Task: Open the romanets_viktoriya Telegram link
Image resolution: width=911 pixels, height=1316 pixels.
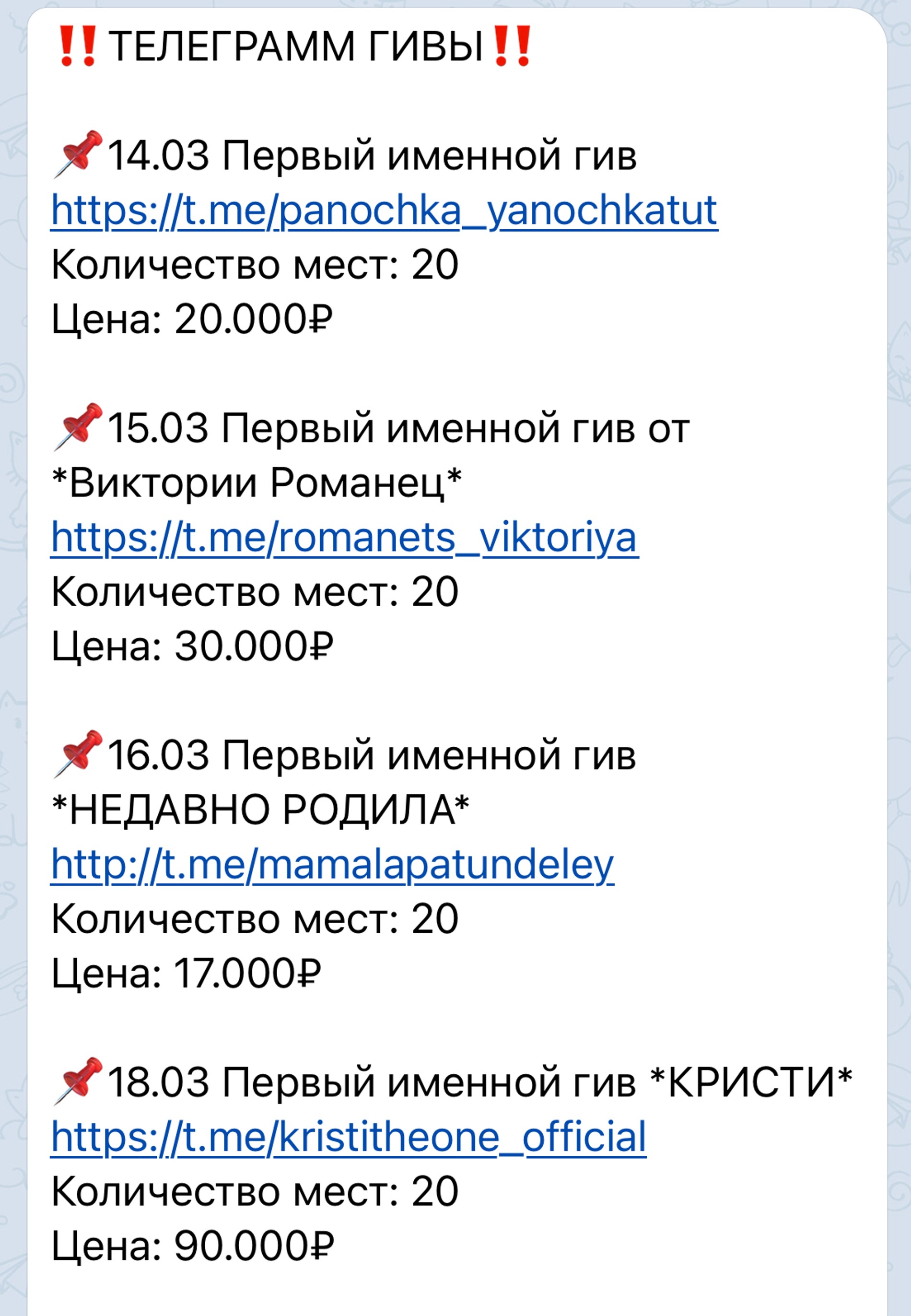Action: tap(344, 538)
